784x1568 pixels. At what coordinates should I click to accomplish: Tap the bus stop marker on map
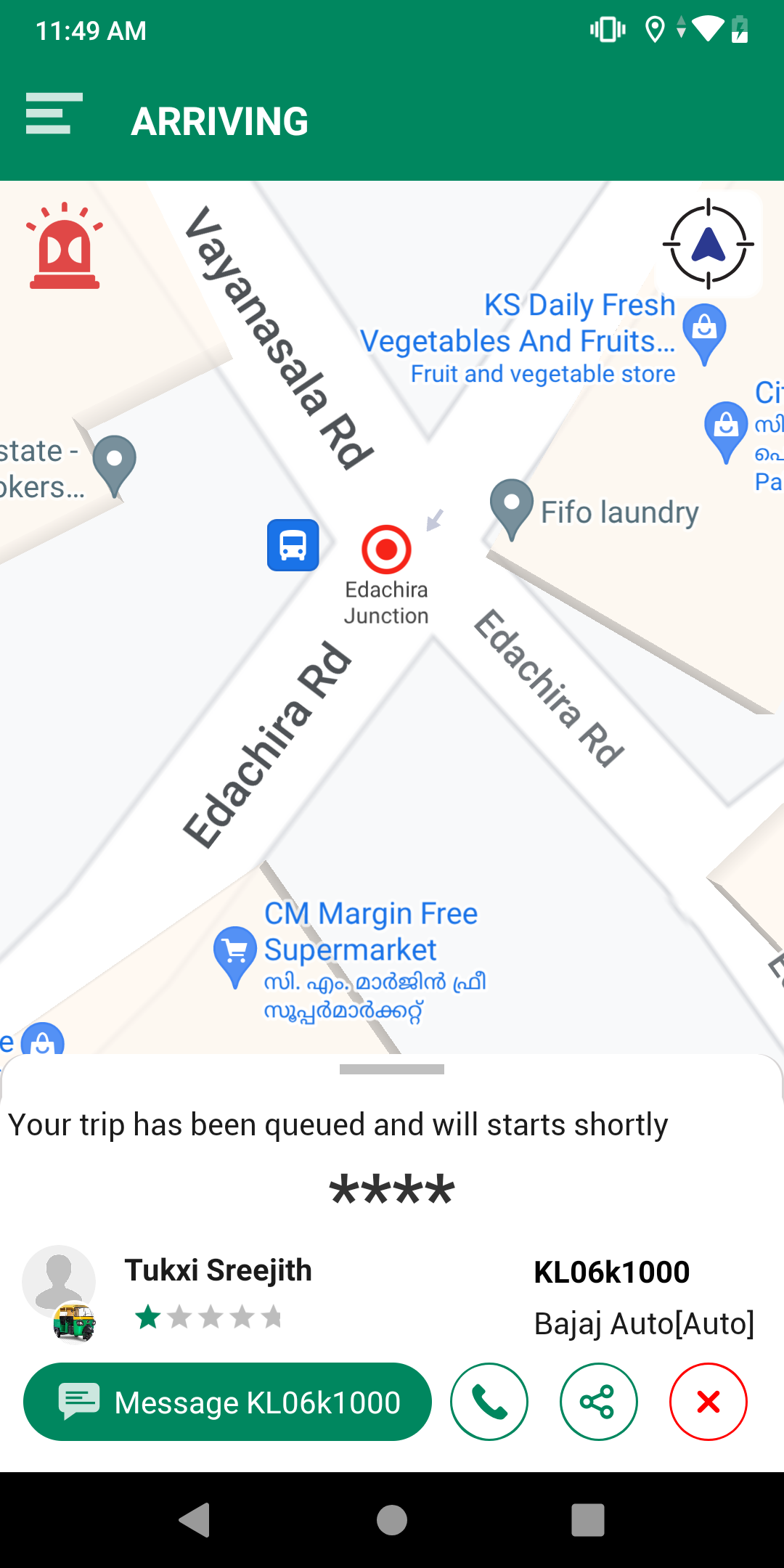pos(293,545)
